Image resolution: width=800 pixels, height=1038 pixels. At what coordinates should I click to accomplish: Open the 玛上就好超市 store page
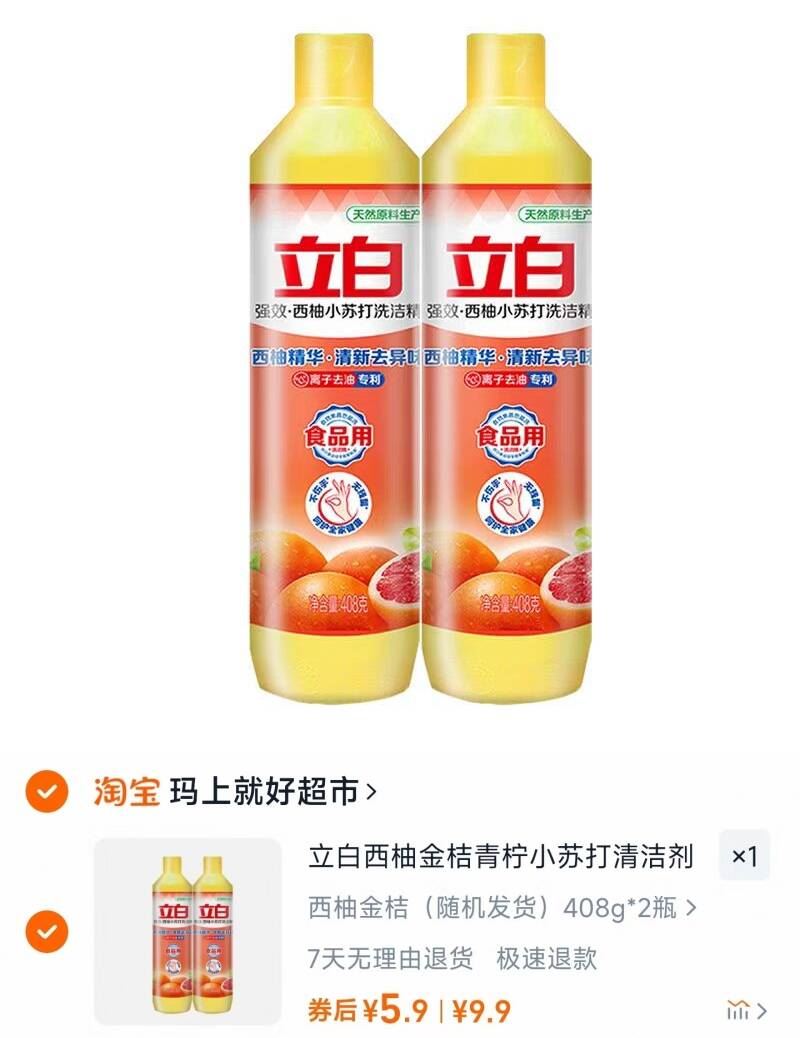click(x=272, y=792)
